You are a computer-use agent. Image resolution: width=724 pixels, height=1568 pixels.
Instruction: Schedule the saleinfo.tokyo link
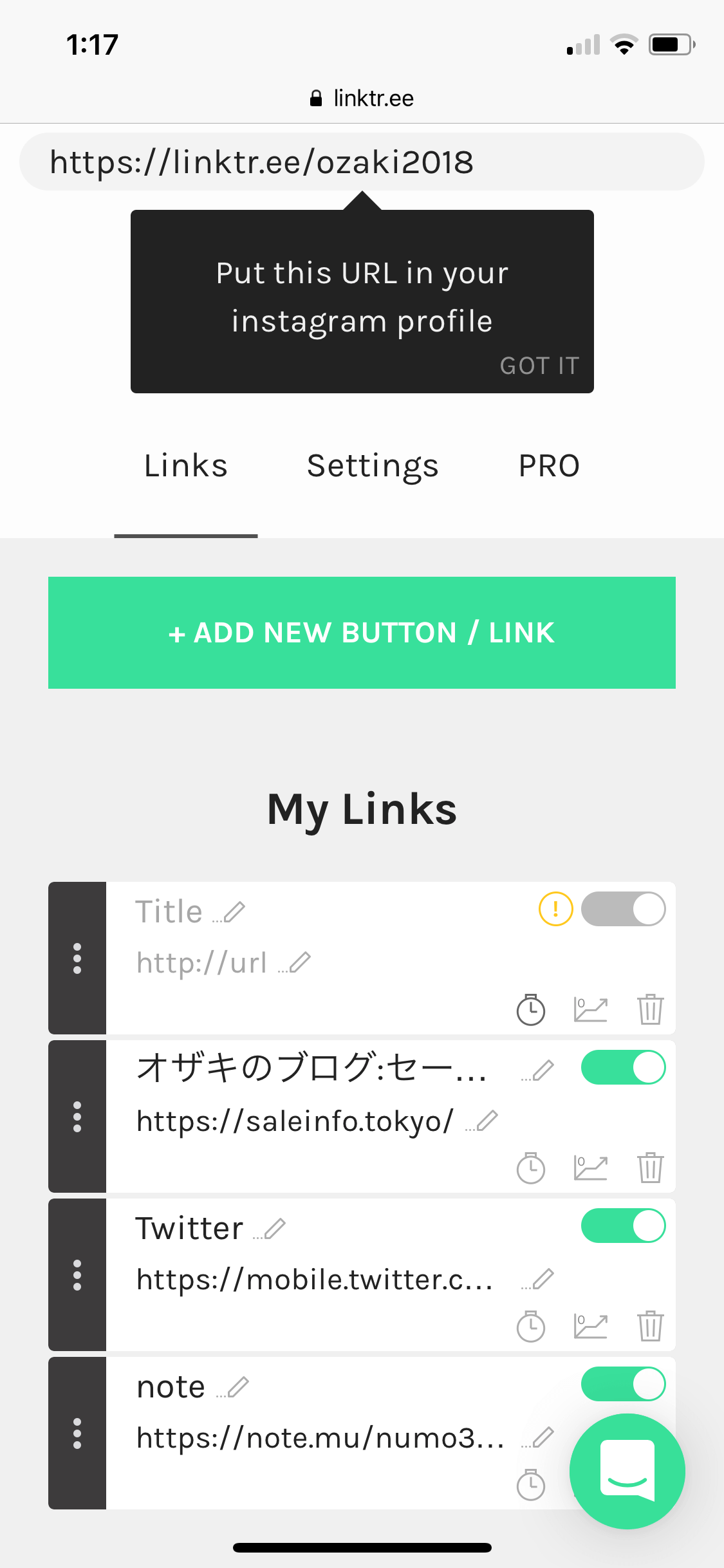(x=531, y=1168)
